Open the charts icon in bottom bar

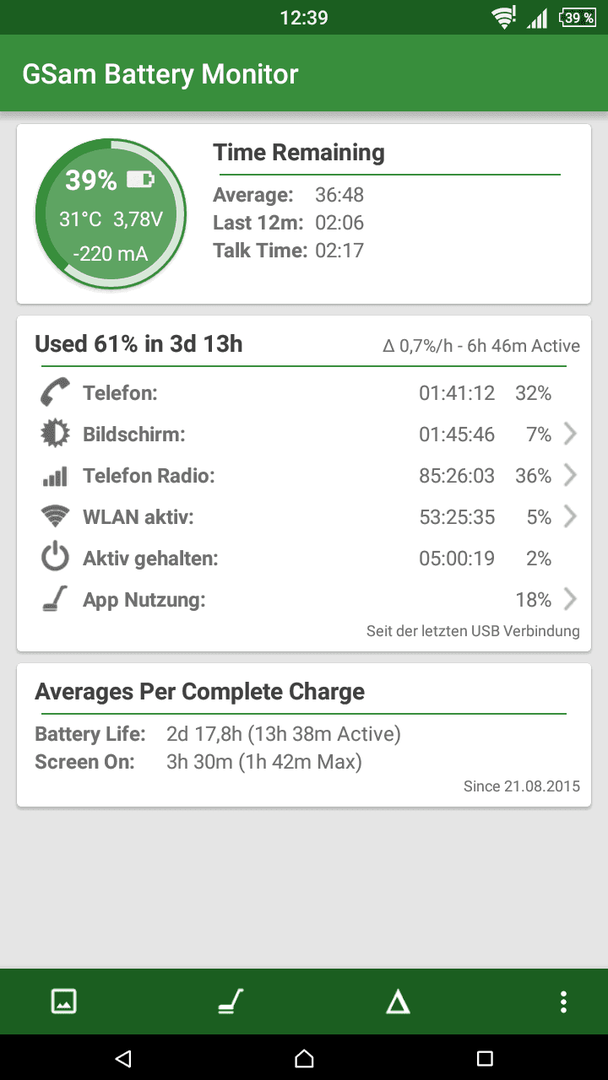64,1001
